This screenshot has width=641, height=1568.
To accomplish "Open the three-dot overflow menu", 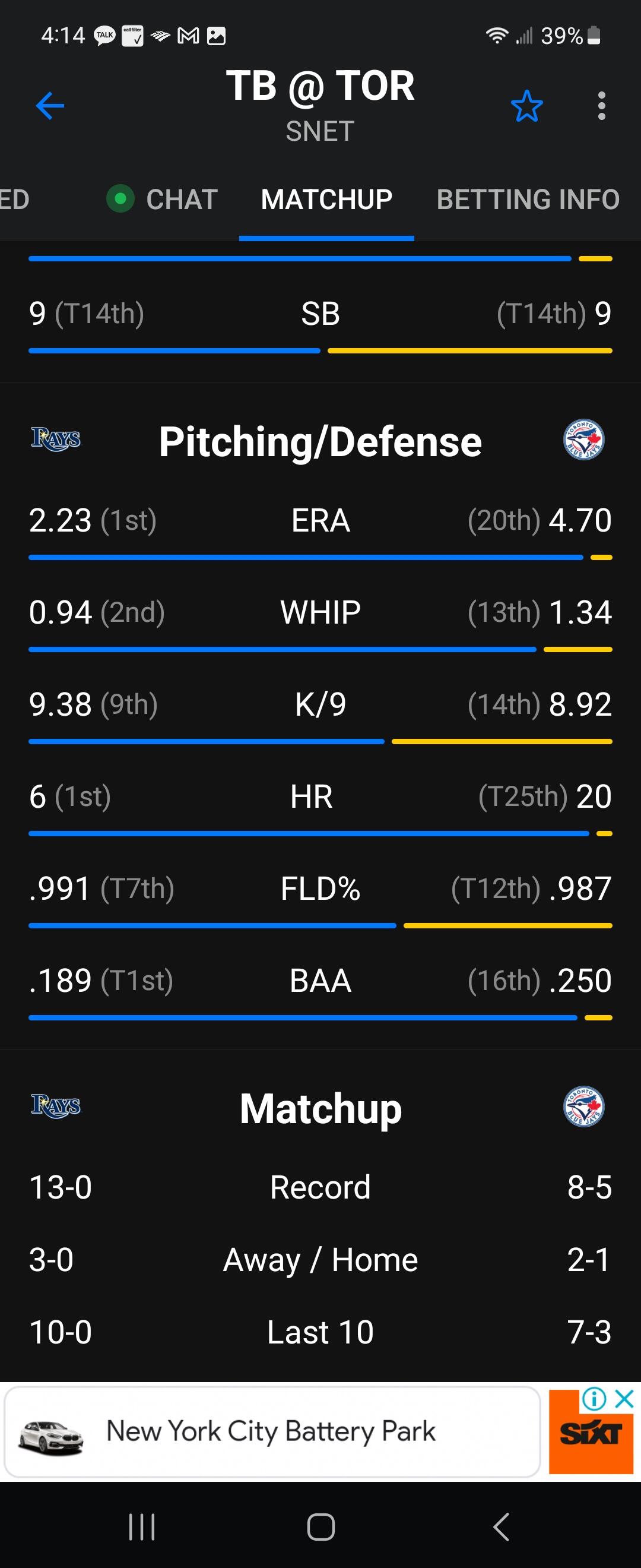I will (x=601, y=106).
